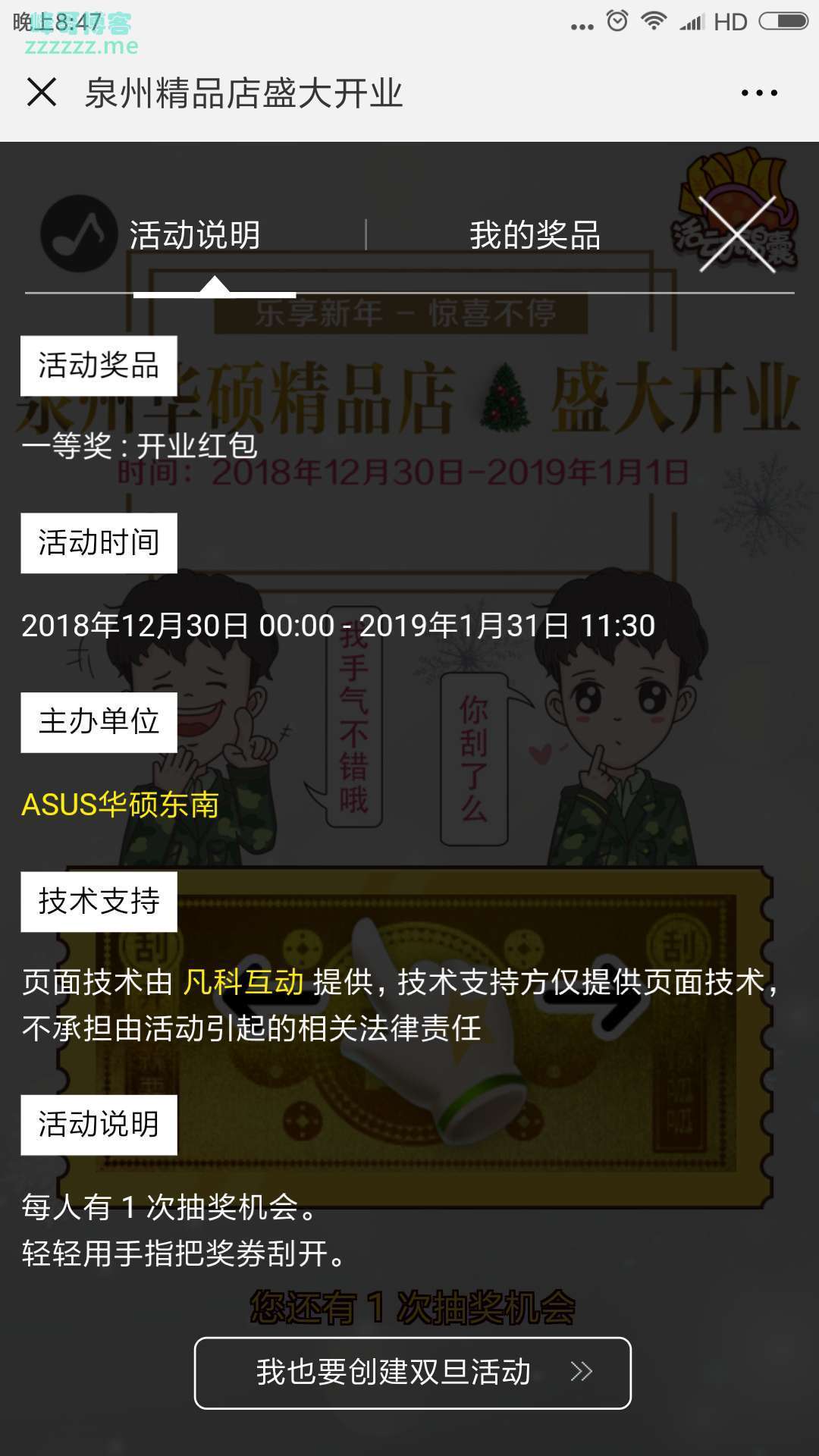Open the three-dot overflow menu
The height and width of the screenshot is (1456, 819).
point(759,93)
